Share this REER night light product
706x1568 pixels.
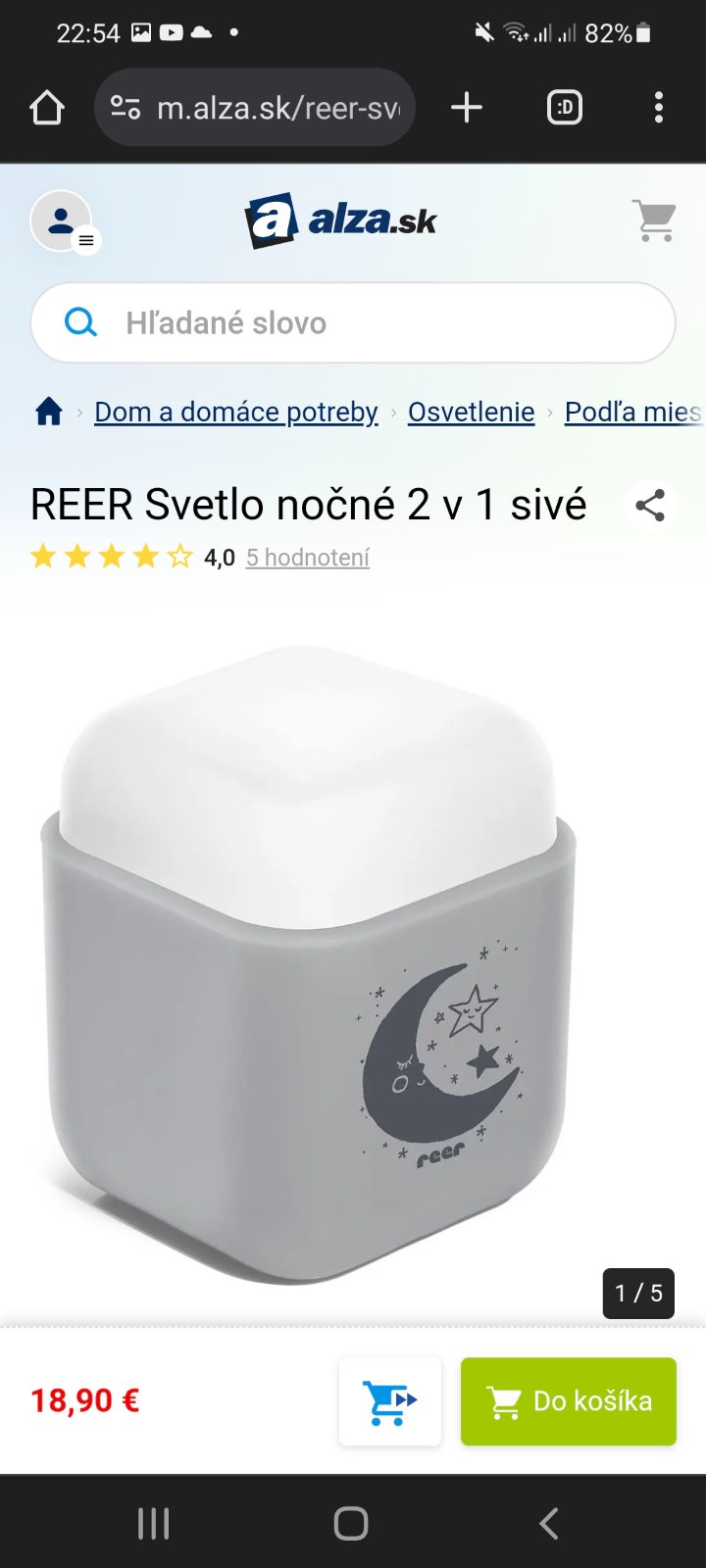tap(649, 506)
